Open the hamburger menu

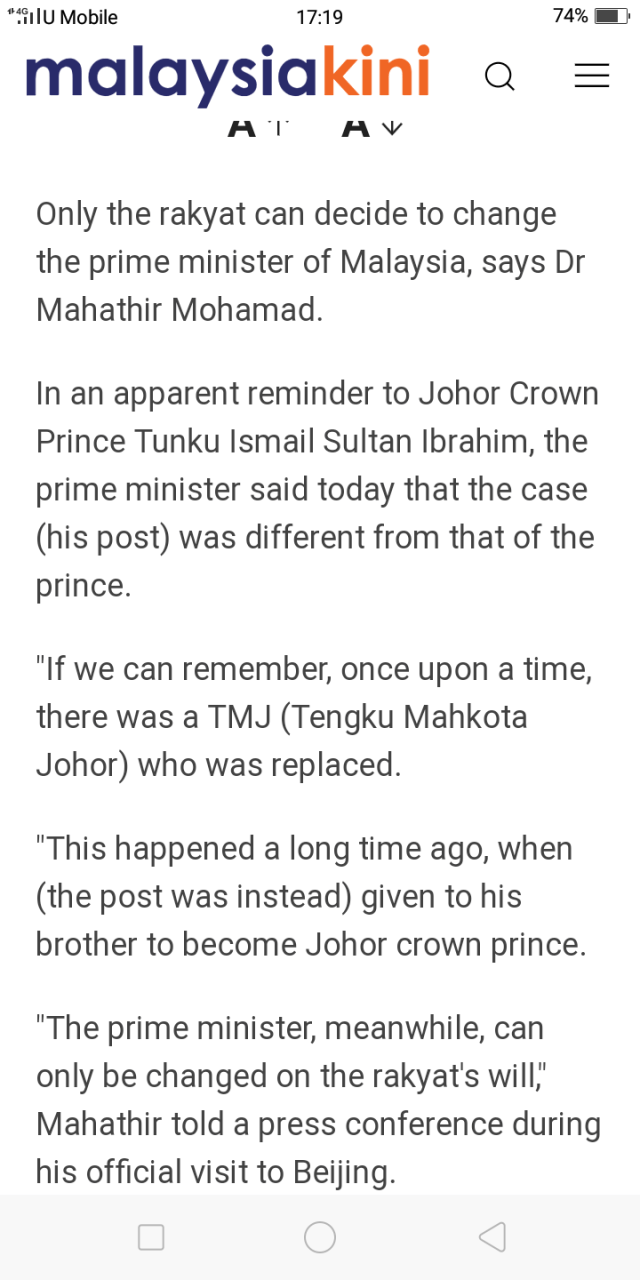(592, 76)
